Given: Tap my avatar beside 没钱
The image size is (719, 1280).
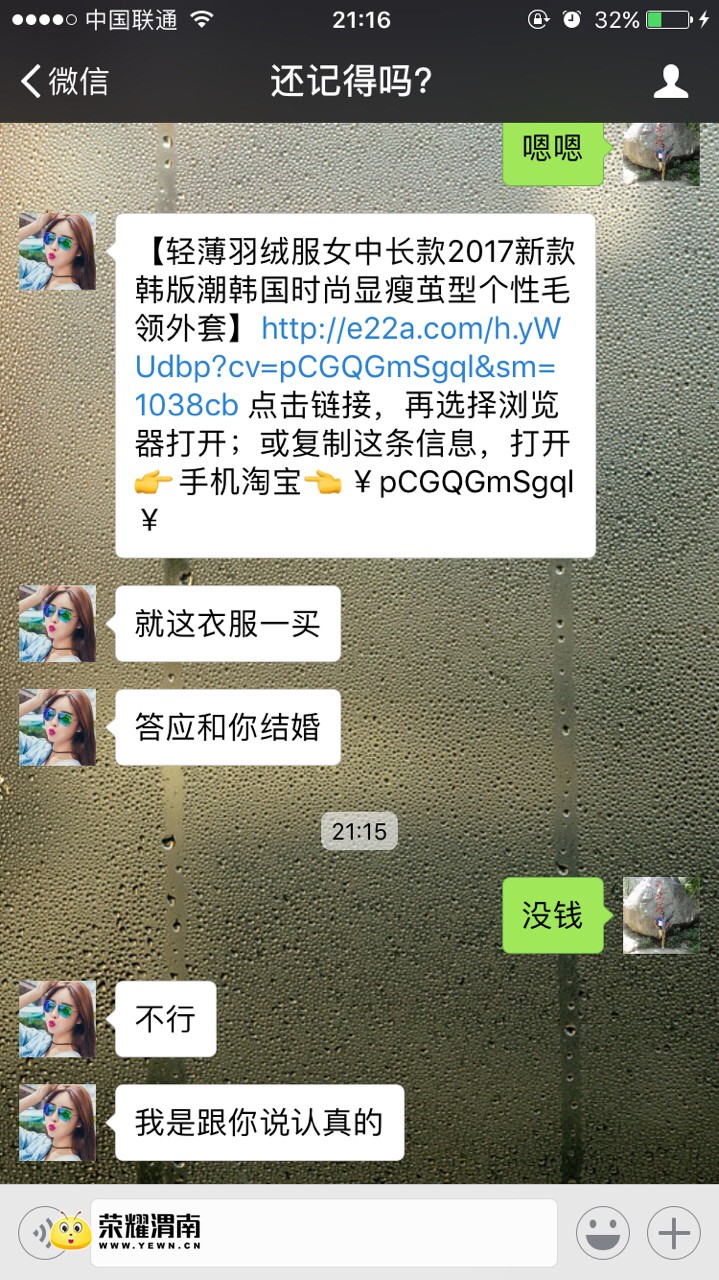Looking at the screenshot, I should tap(661, 915).
